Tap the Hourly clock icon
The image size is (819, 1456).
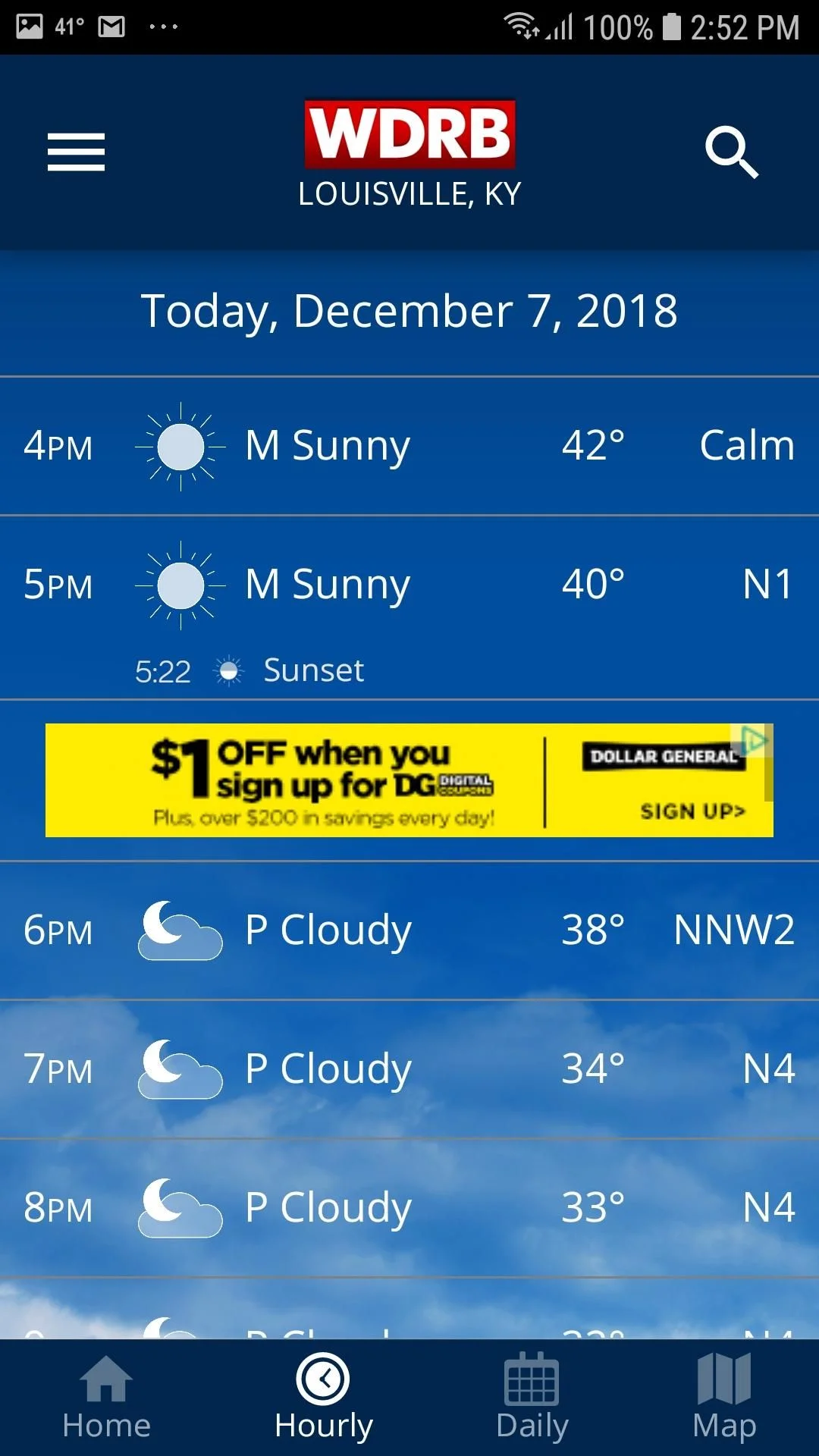pyautogui.click(x=325, y=1378)
